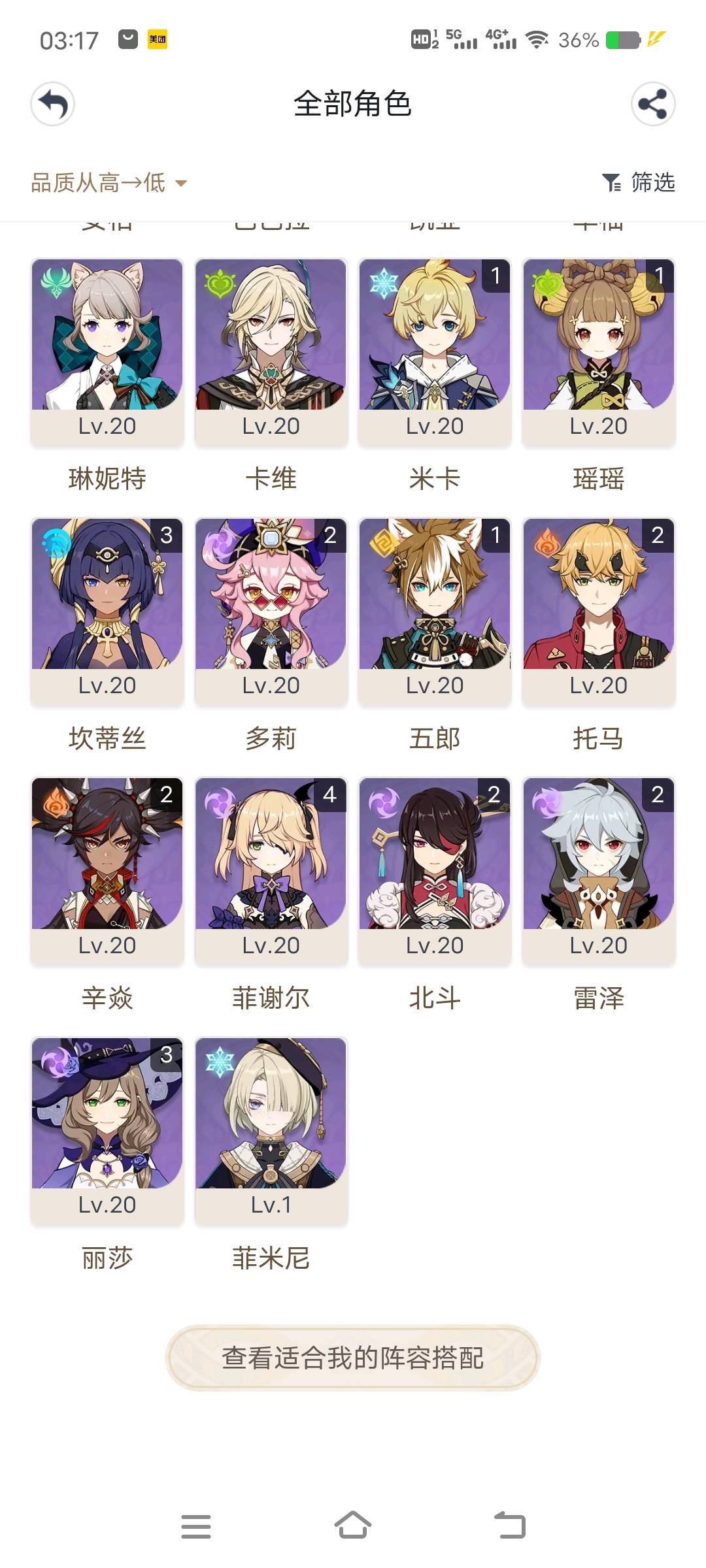View 五郎 character details
Image resolution: width=706 pixels, height=1568 pixels.
pyautogui.click(x=435, y=612)
